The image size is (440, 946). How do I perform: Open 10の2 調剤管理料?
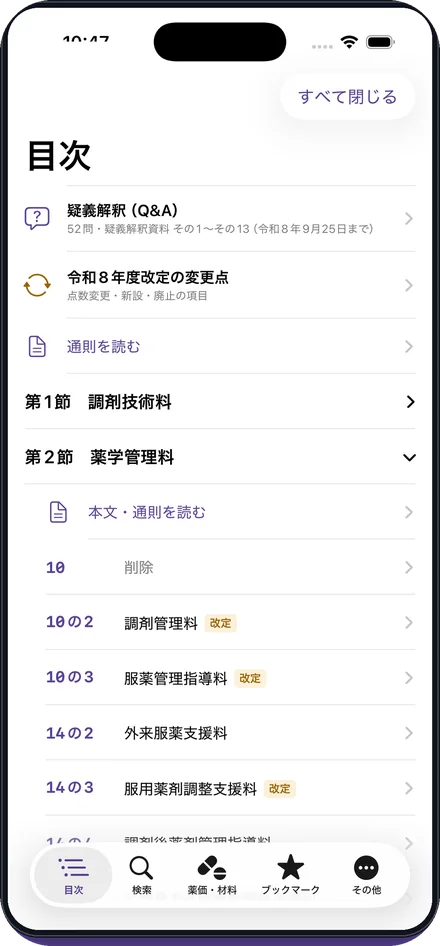(231, 623)
